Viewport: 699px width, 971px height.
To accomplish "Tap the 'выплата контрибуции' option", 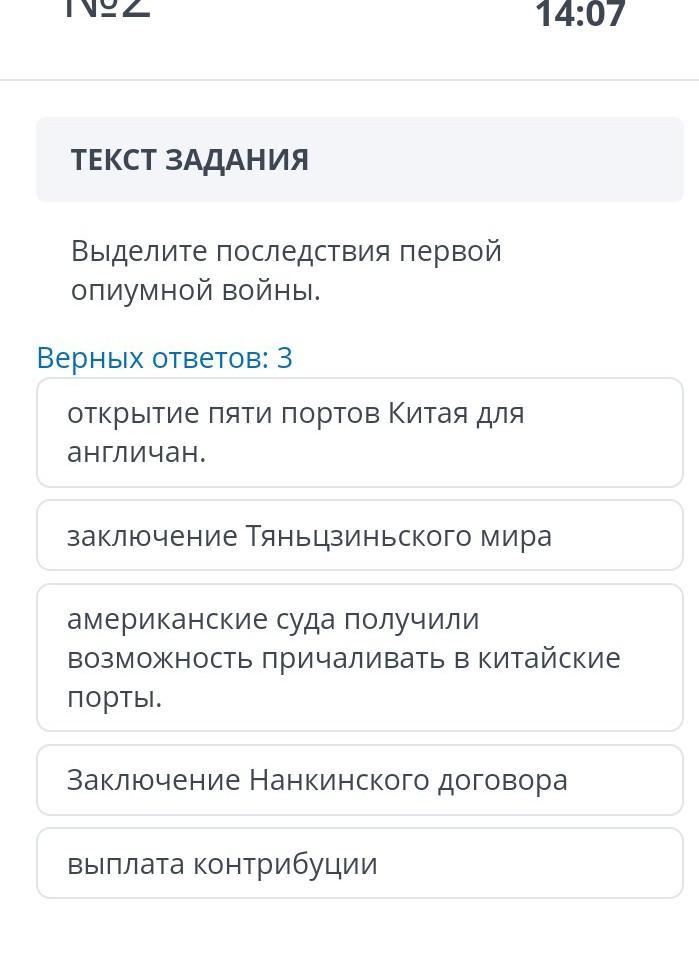I will (x=360, y=863).
